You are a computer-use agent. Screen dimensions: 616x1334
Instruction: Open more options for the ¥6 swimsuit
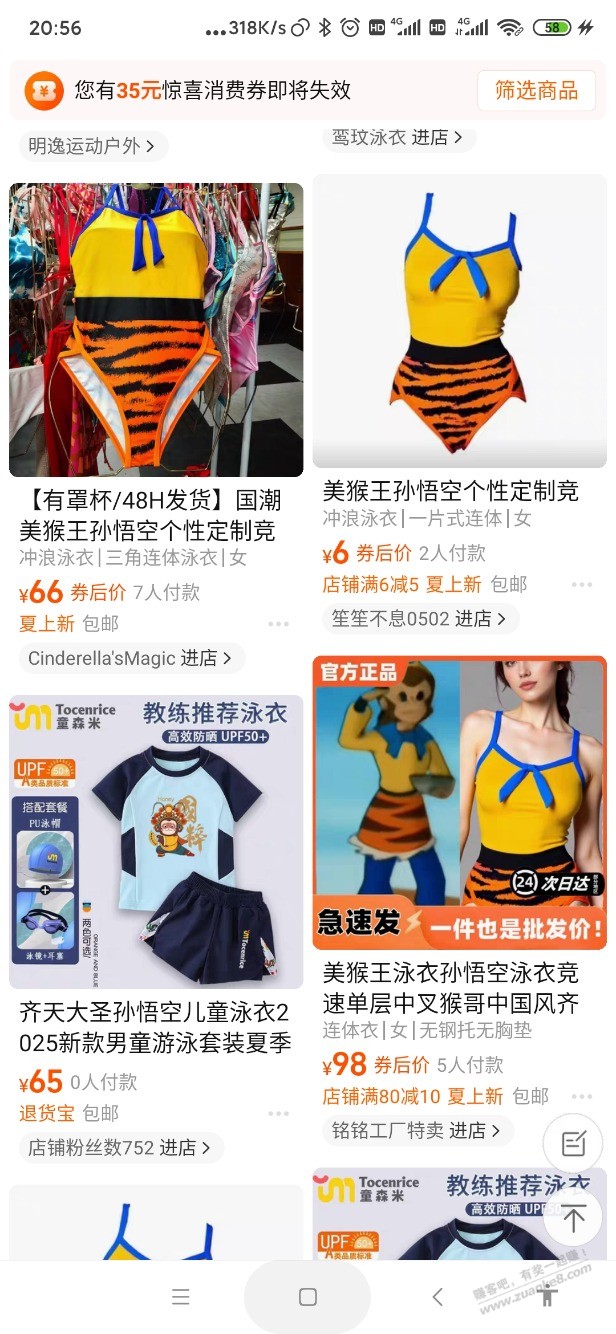coord(582,585)
